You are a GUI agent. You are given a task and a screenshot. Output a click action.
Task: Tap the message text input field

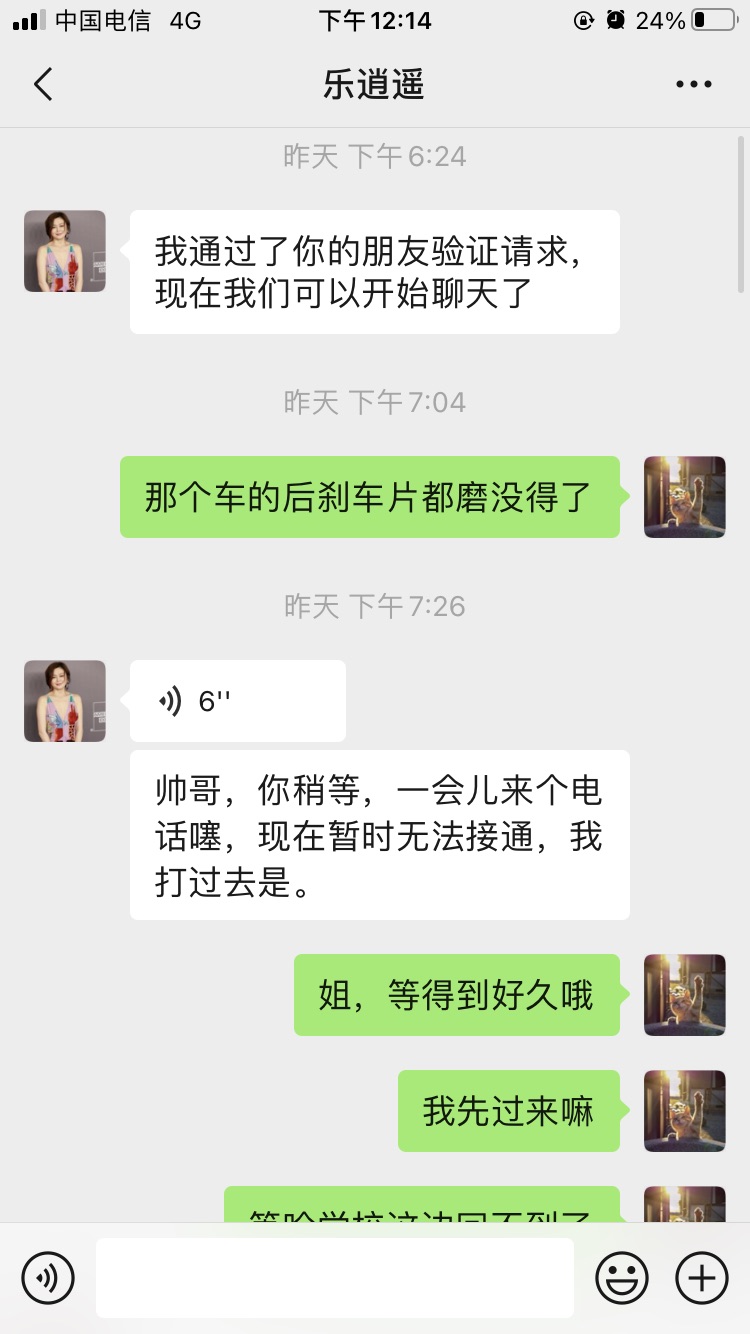334,1278
